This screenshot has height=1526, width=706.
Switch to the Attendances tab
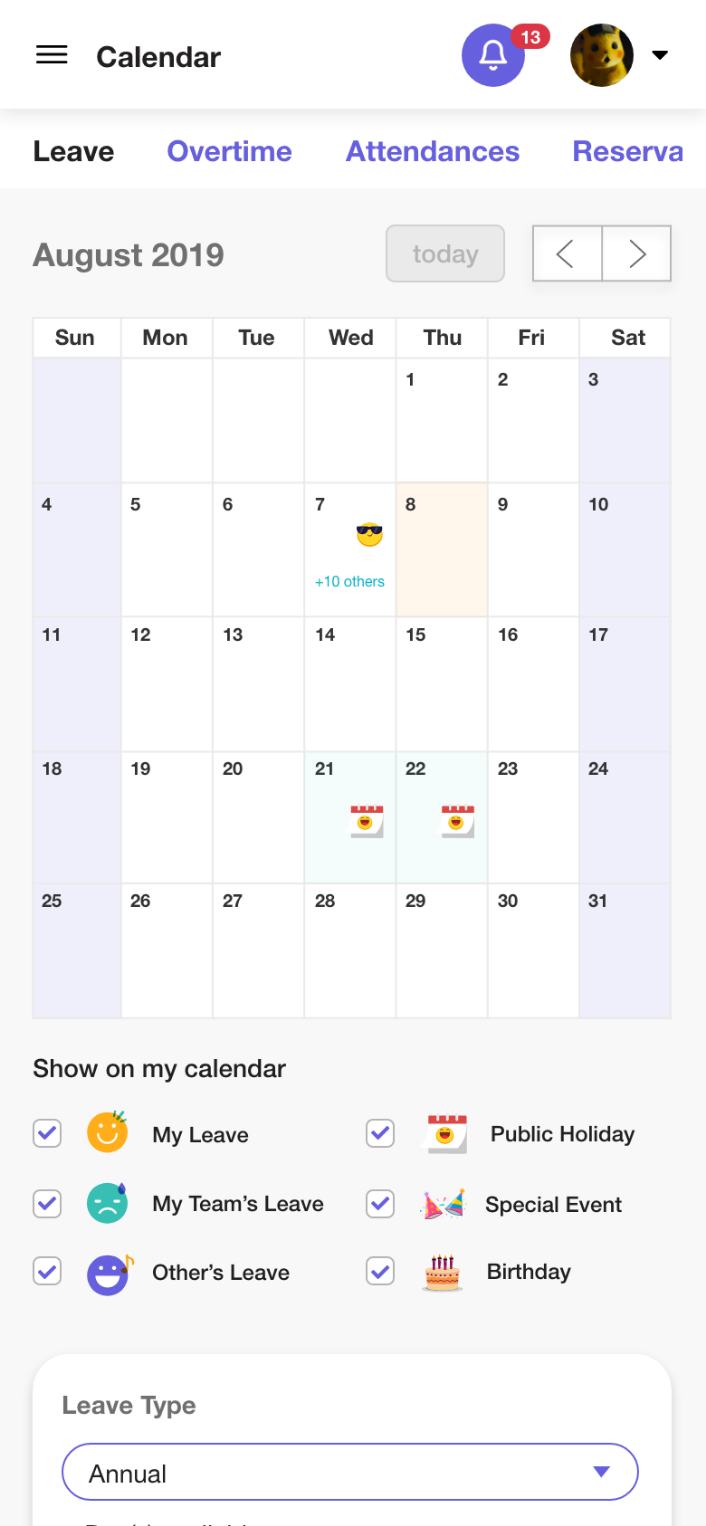click(433, 151)
